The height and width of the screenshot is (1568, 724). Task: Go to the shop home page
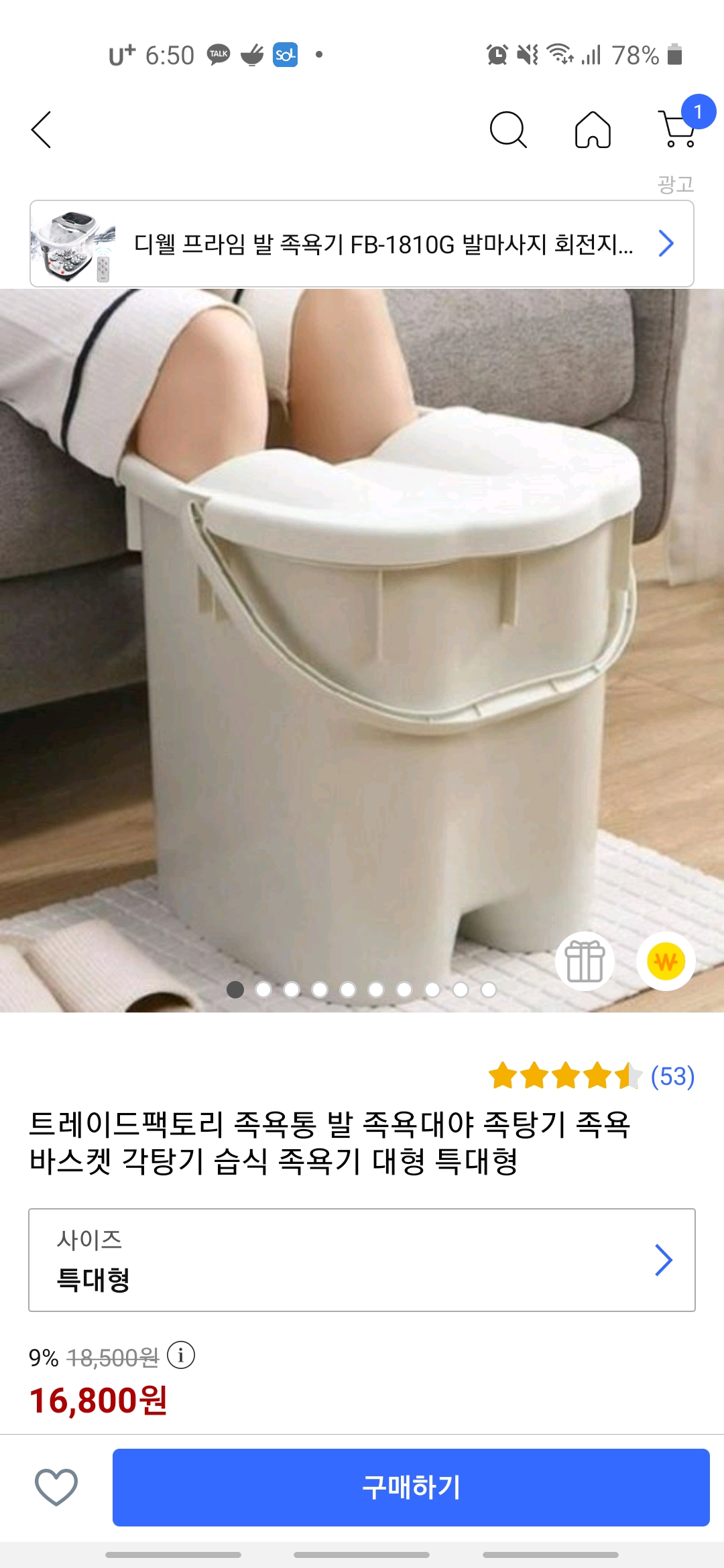point(593,129)
